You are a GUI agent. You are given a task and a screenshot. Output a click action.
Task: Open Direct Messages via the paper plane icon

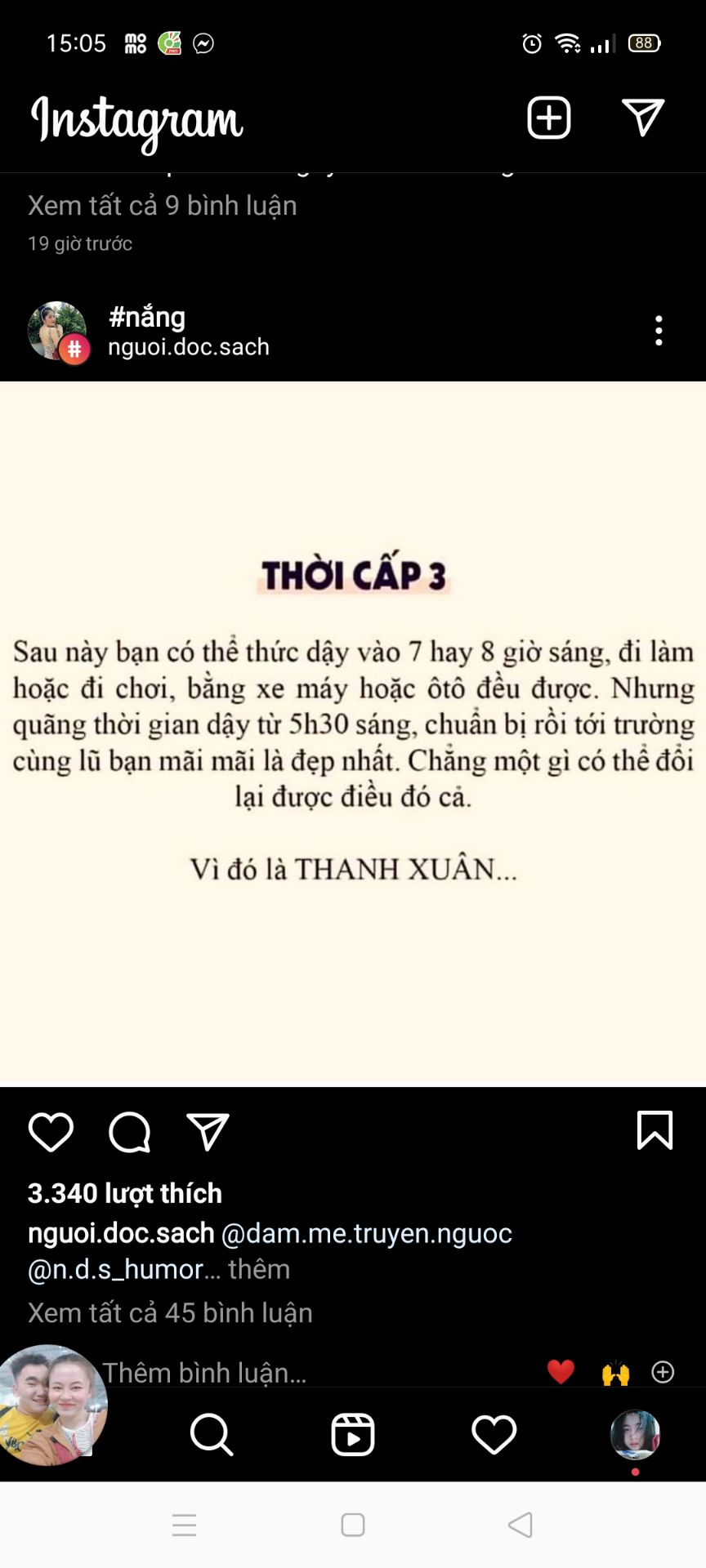(x=643, y=118)
